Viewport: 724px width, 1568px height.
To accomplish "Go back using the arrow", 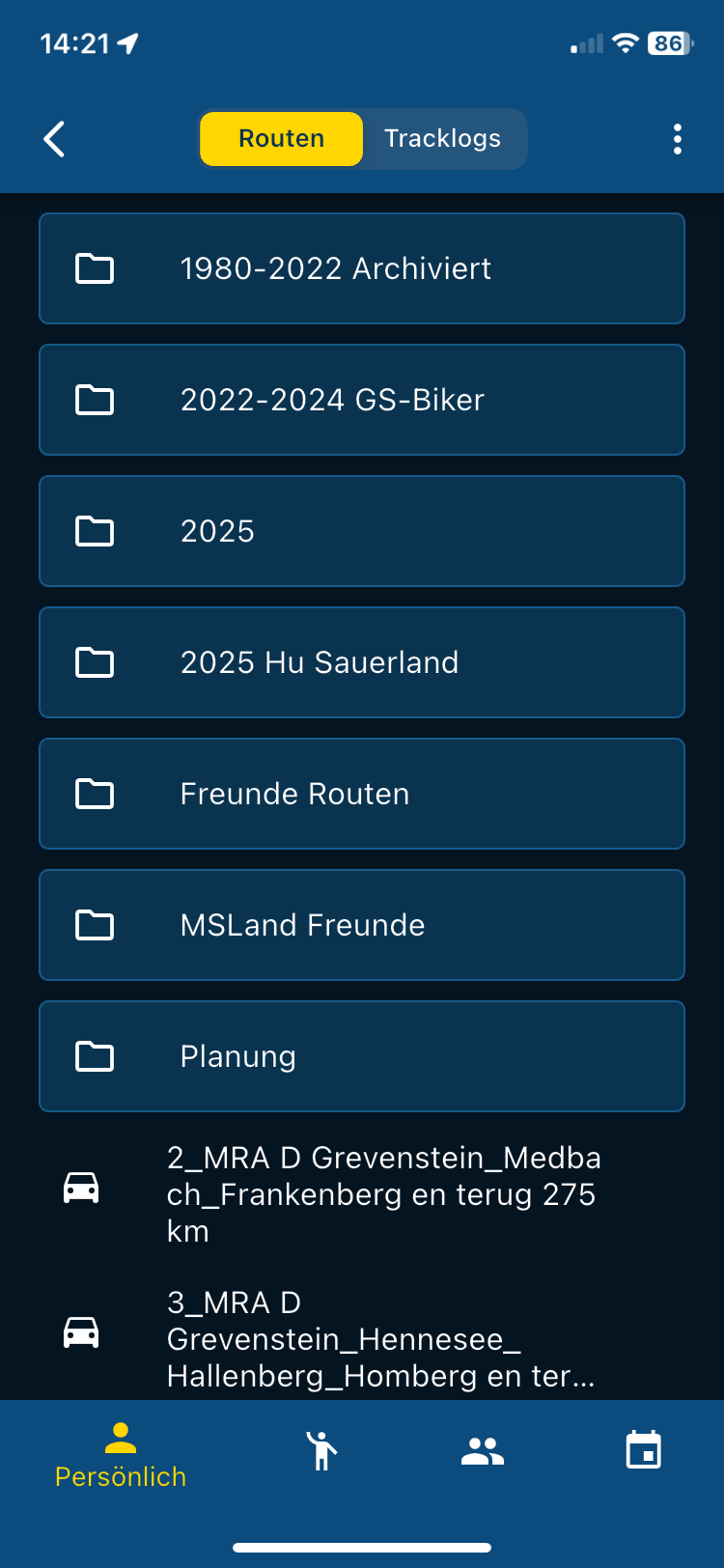I will [x=55, y=139].
